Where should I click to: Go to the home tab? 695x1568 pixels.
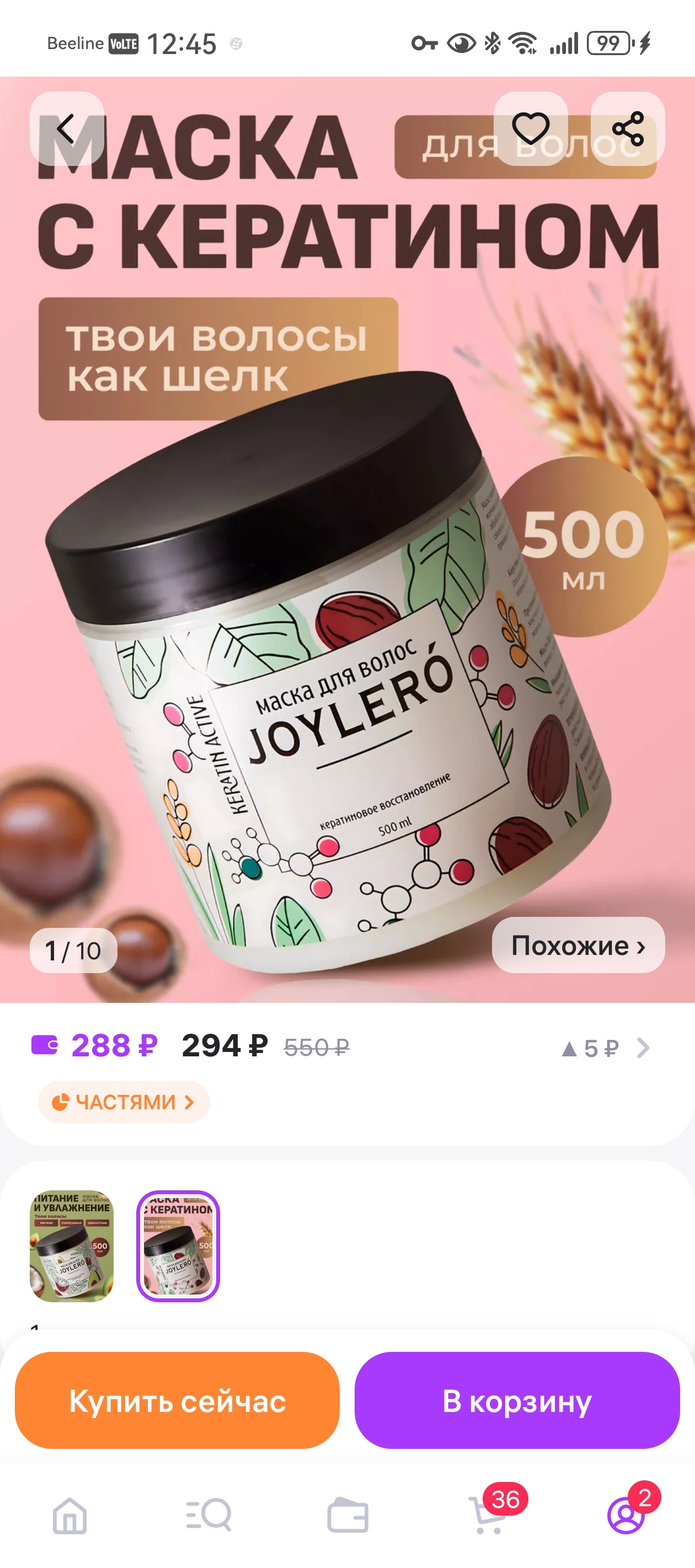click(69, 1515)
